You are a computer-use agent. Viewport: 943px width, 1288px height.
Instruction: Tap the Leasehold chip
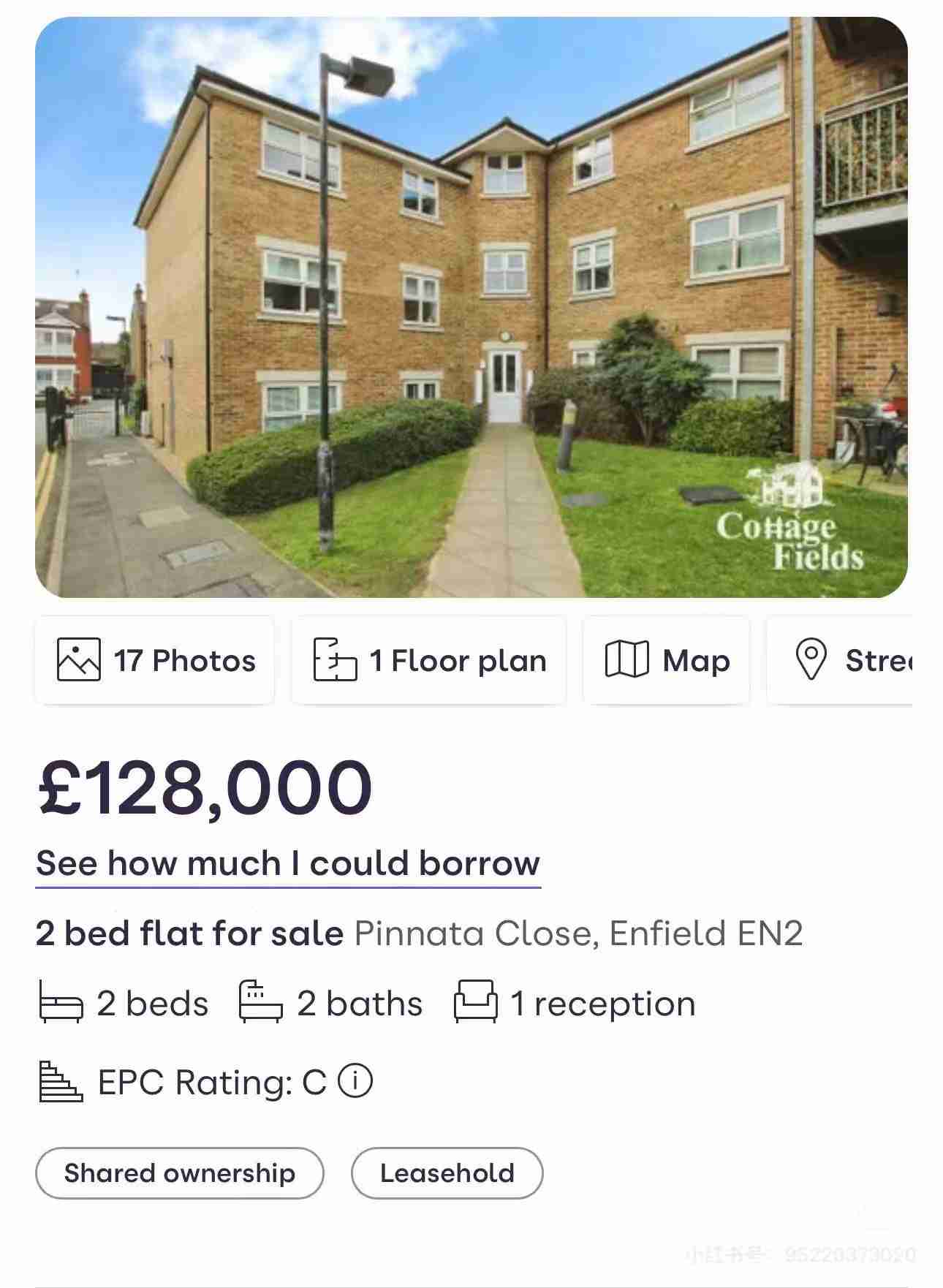pyautogui.click(x=447, y=1173)
